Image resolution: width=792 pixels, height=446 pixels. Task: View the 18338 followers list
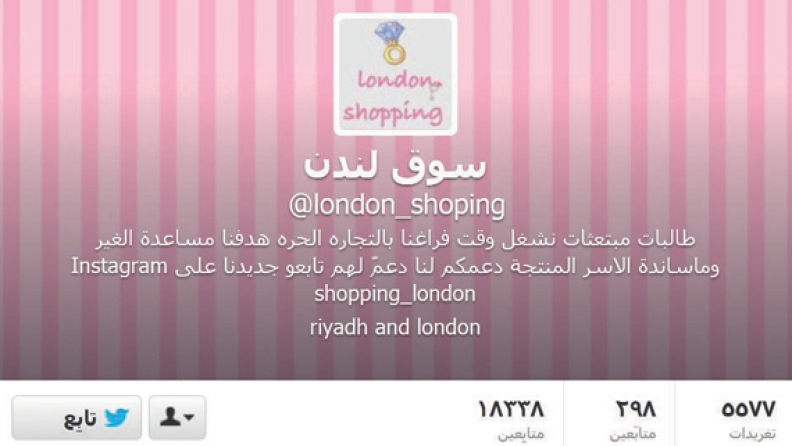tap(511, 419)
